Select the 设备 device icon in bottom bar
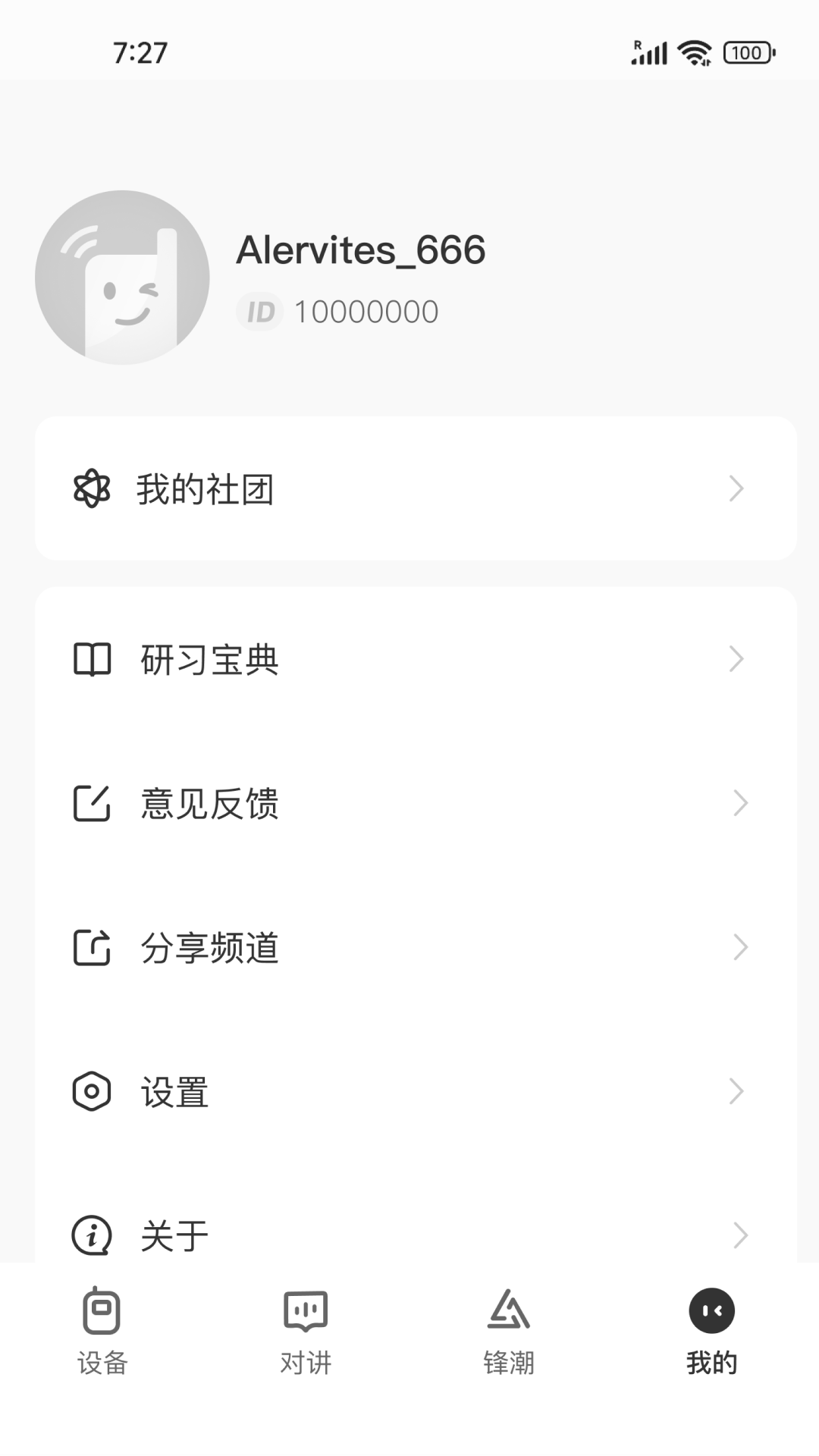 tap(102, 1311)
